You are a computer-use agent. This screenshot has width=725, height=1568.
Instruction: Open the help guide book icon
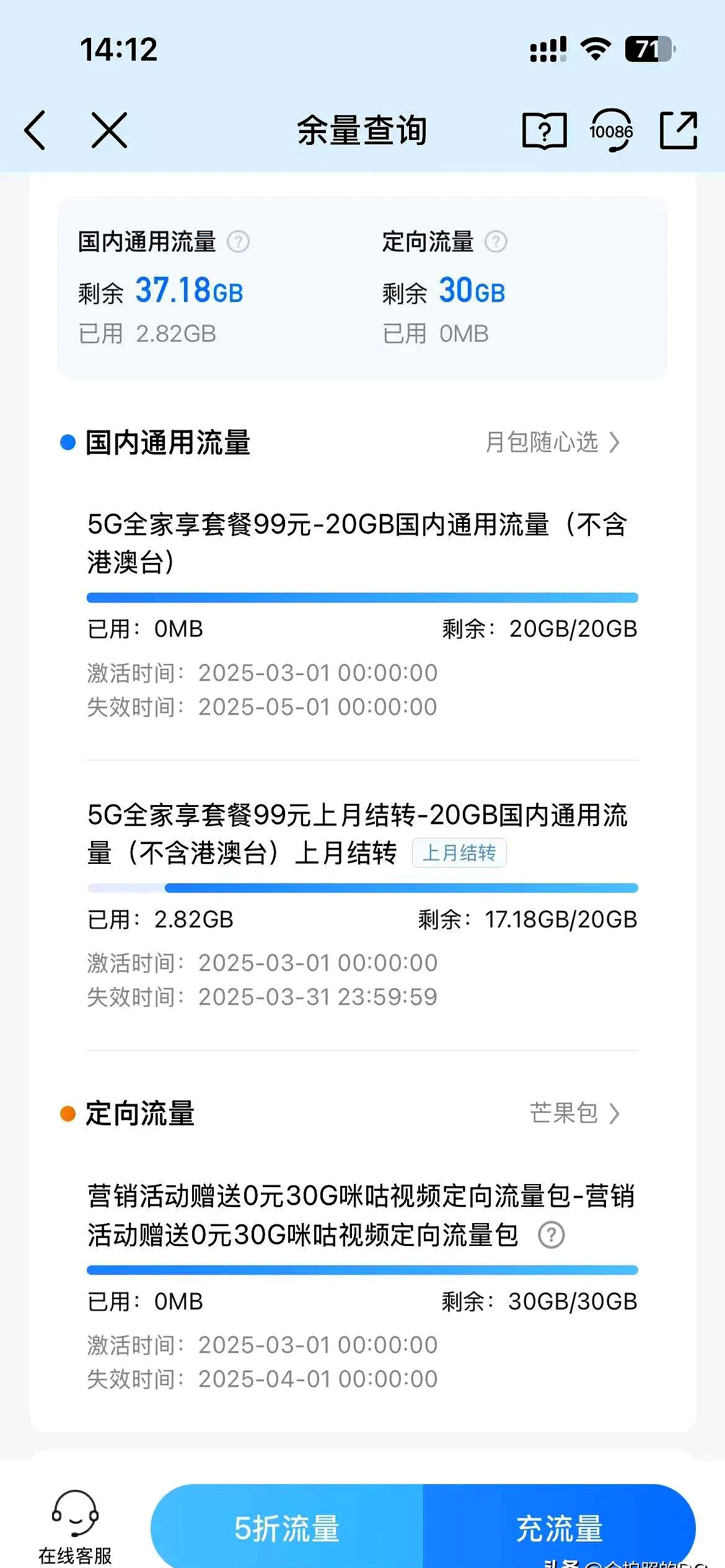tap(544, 131)
